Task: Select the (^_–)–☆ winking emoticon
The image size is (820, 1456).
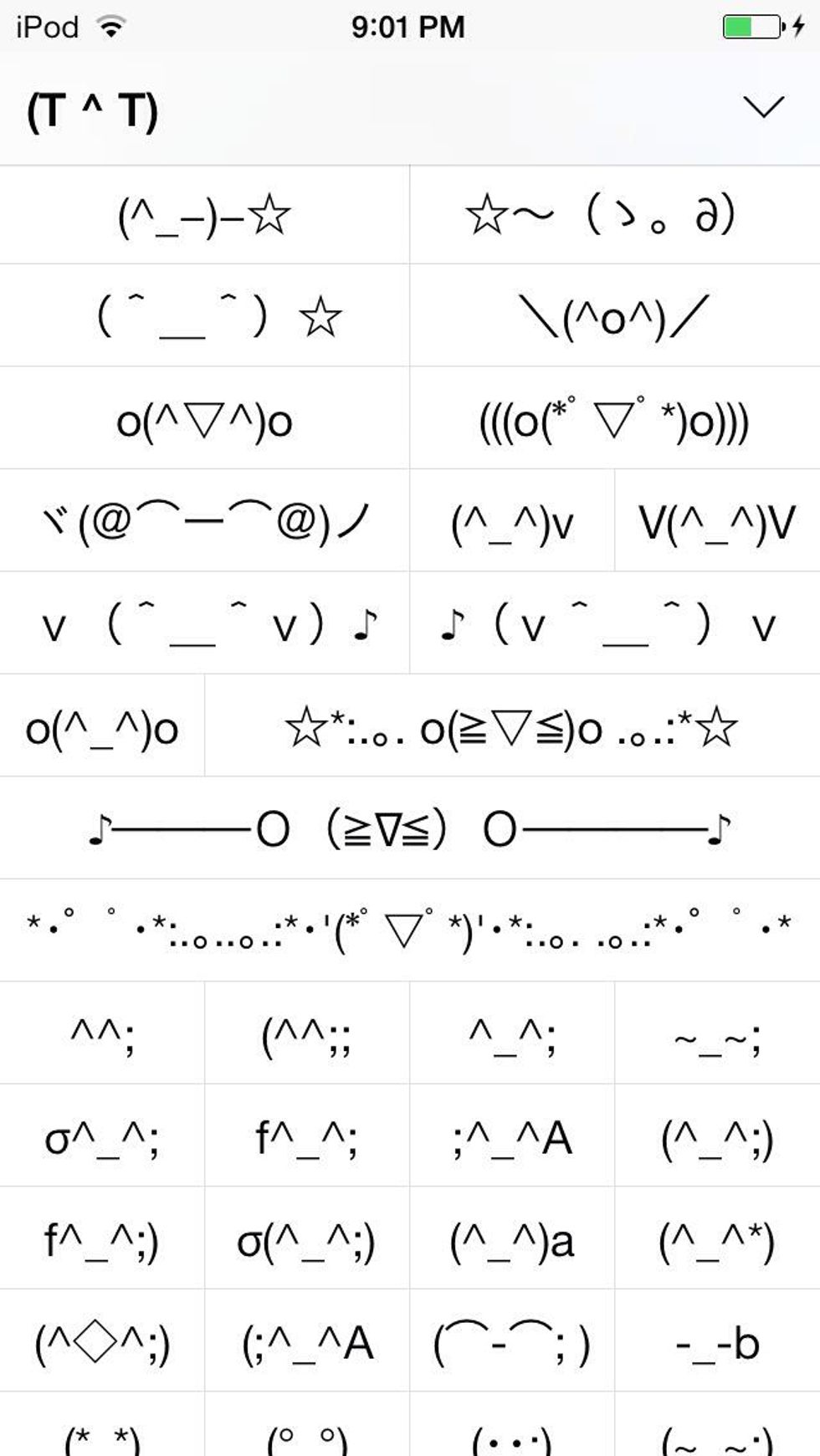Action: pyautogui.click(x=204, y=216)
